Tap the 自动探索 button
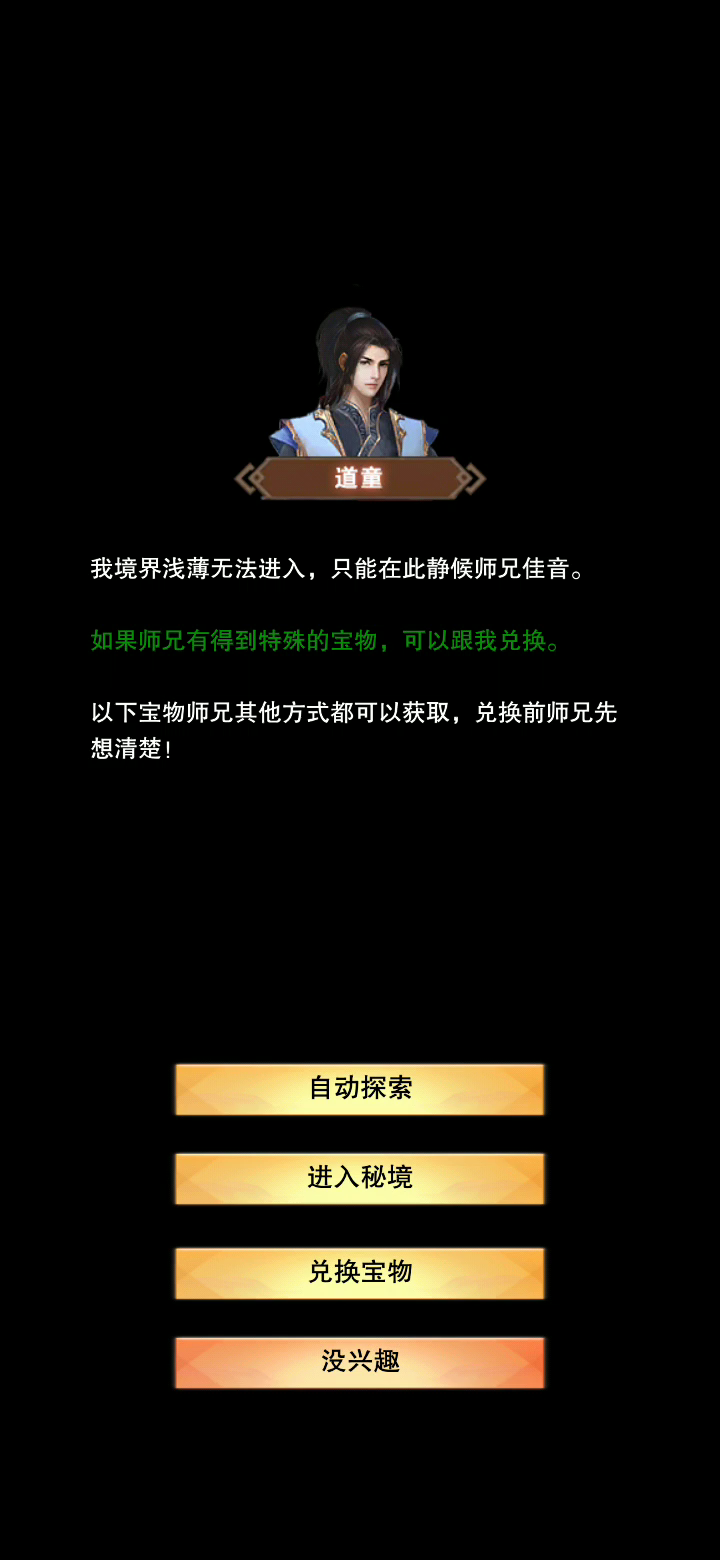 pos(360,1089)
